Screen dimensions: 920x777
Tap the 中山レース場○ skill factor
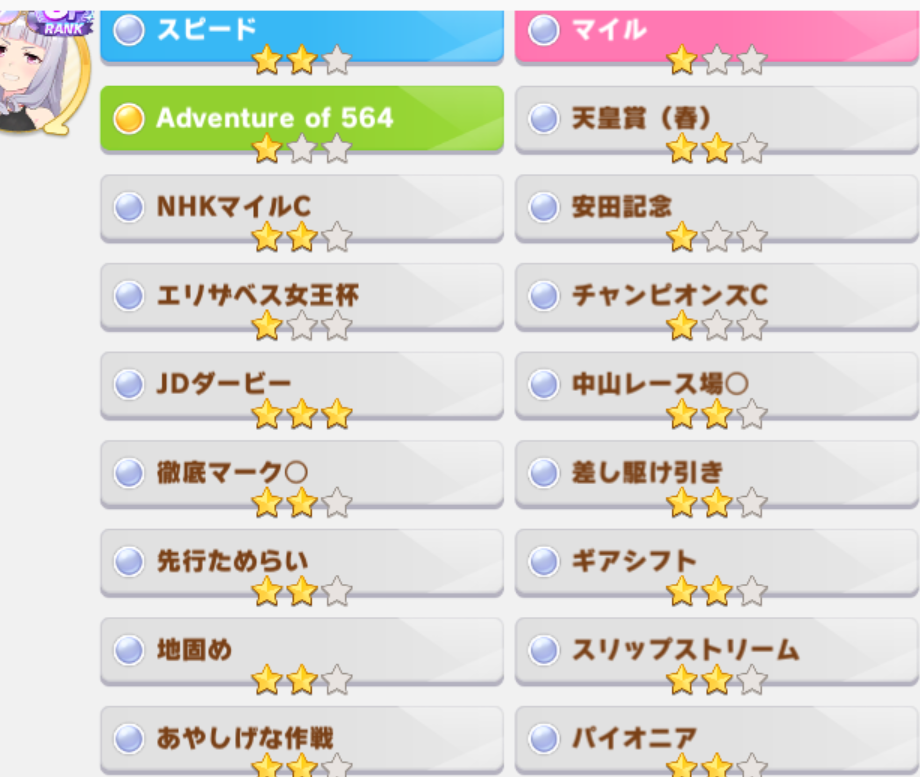[x=716, y=384]
